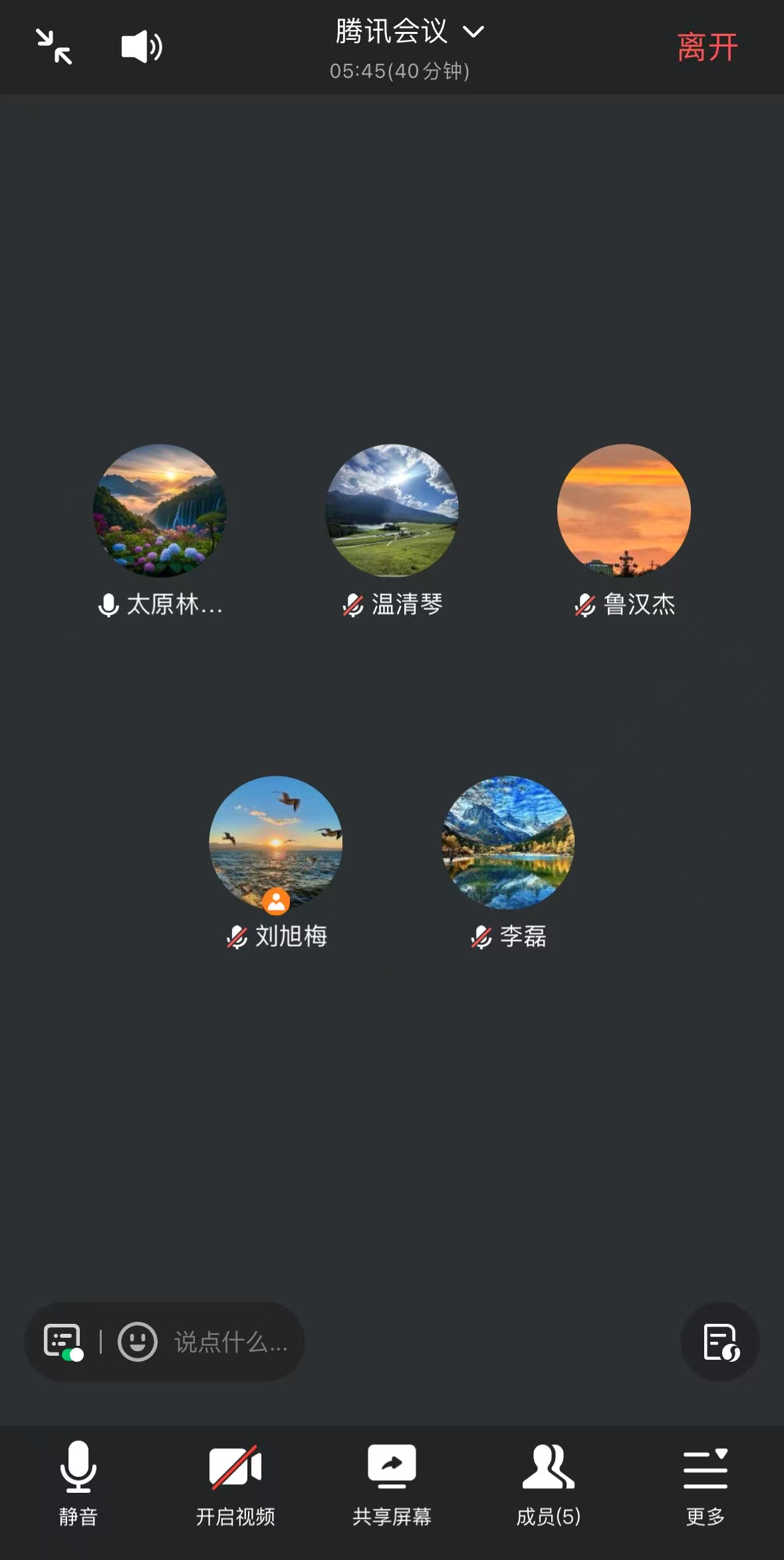
Task: Leave the meeting with 离开
Action: tap(707, 48)
